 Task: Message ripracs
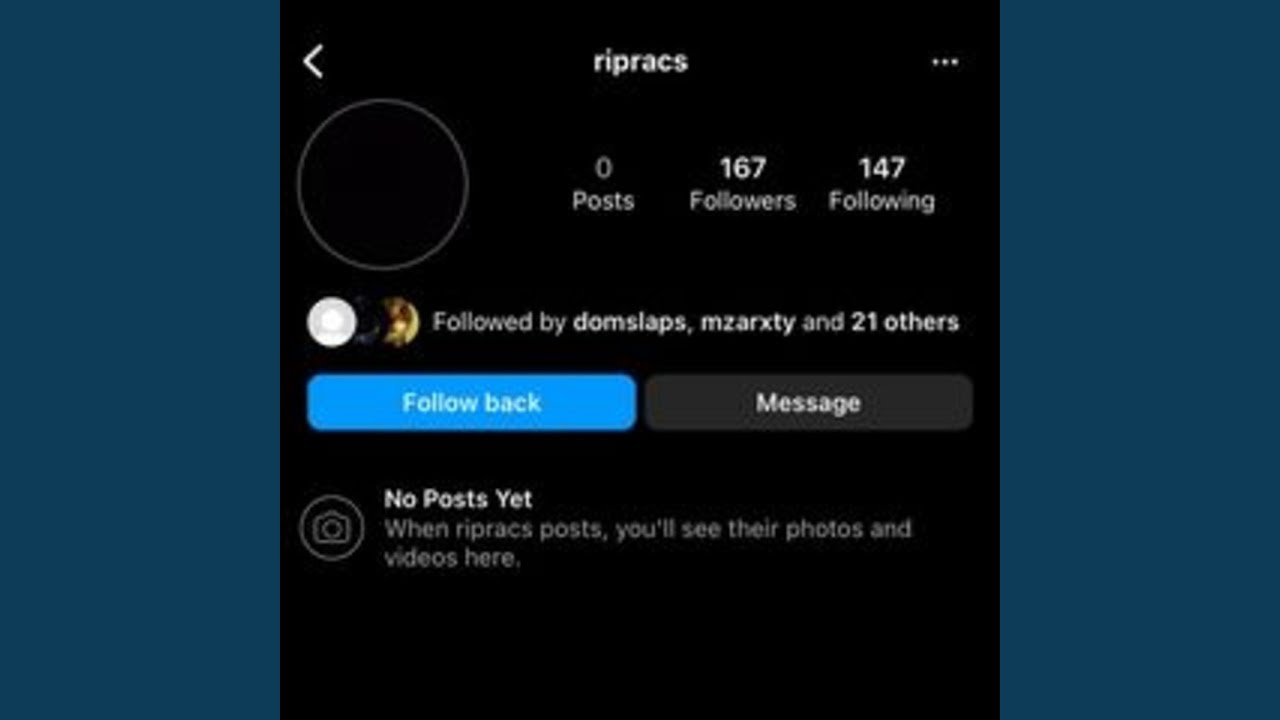808,402
